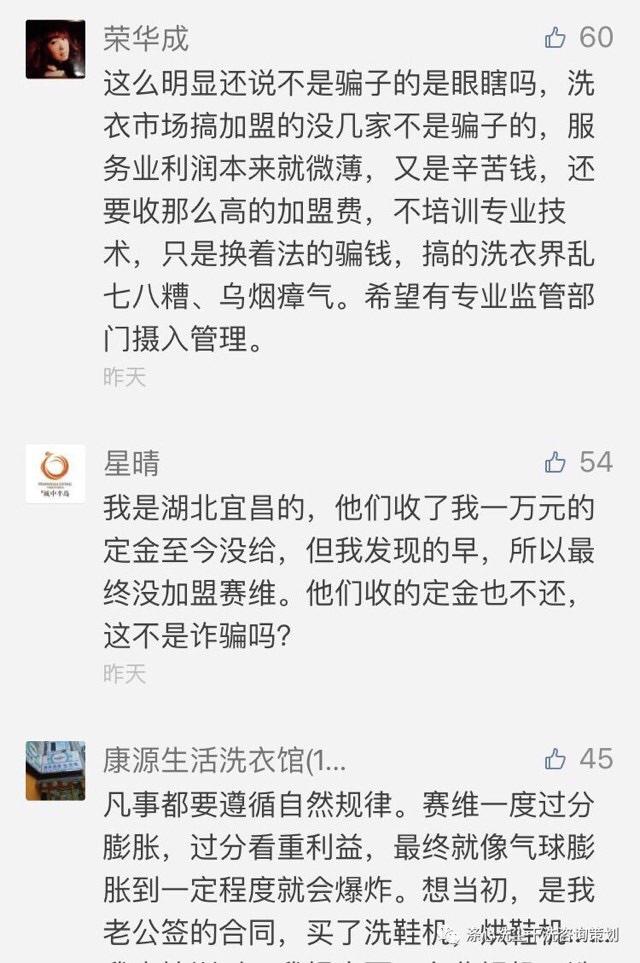Open 荣华成's profile avatar
This screenshot has width=640, height=963.
coord(55,49)
